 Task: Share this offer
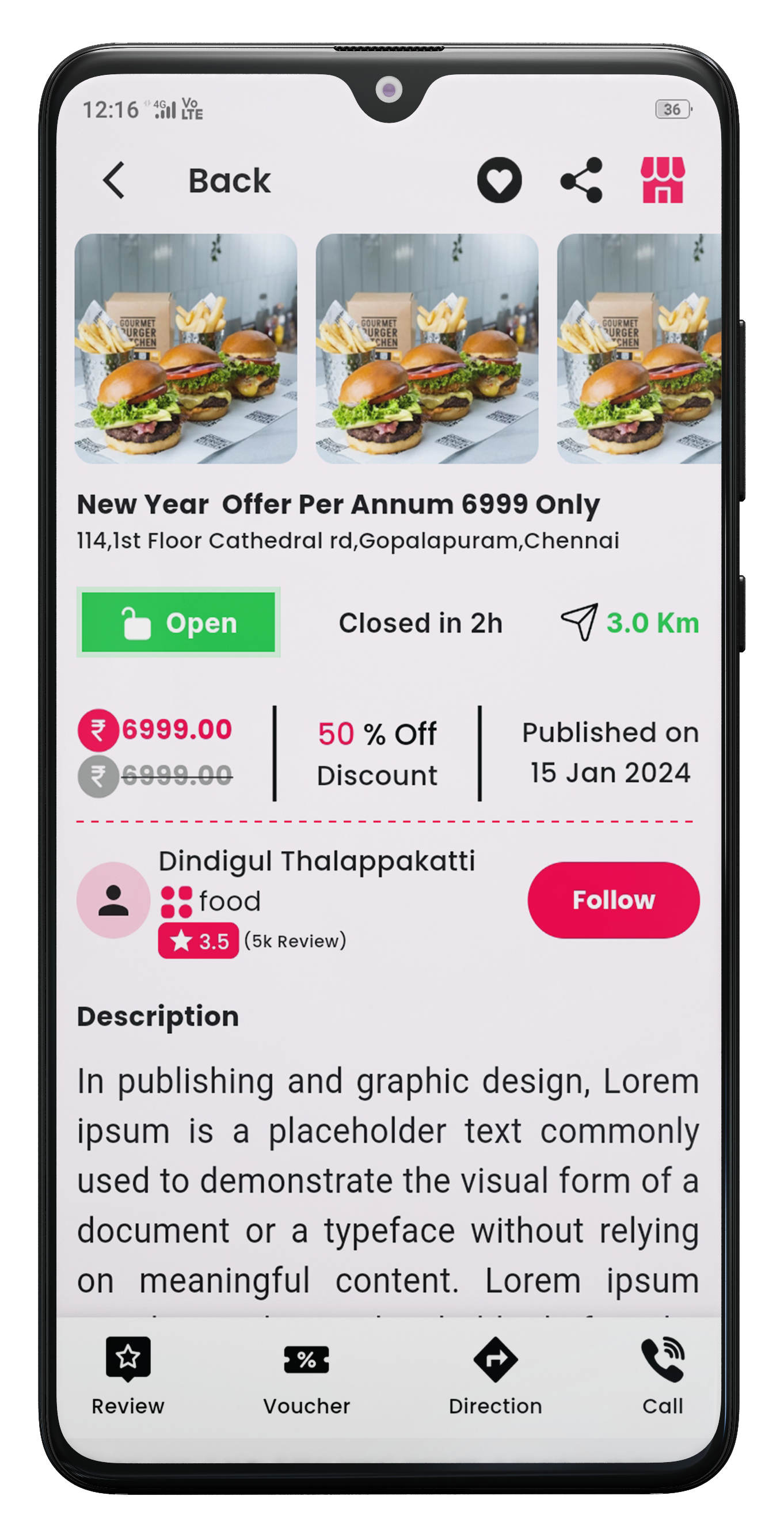pyautogui.click(x=581, y=180)
